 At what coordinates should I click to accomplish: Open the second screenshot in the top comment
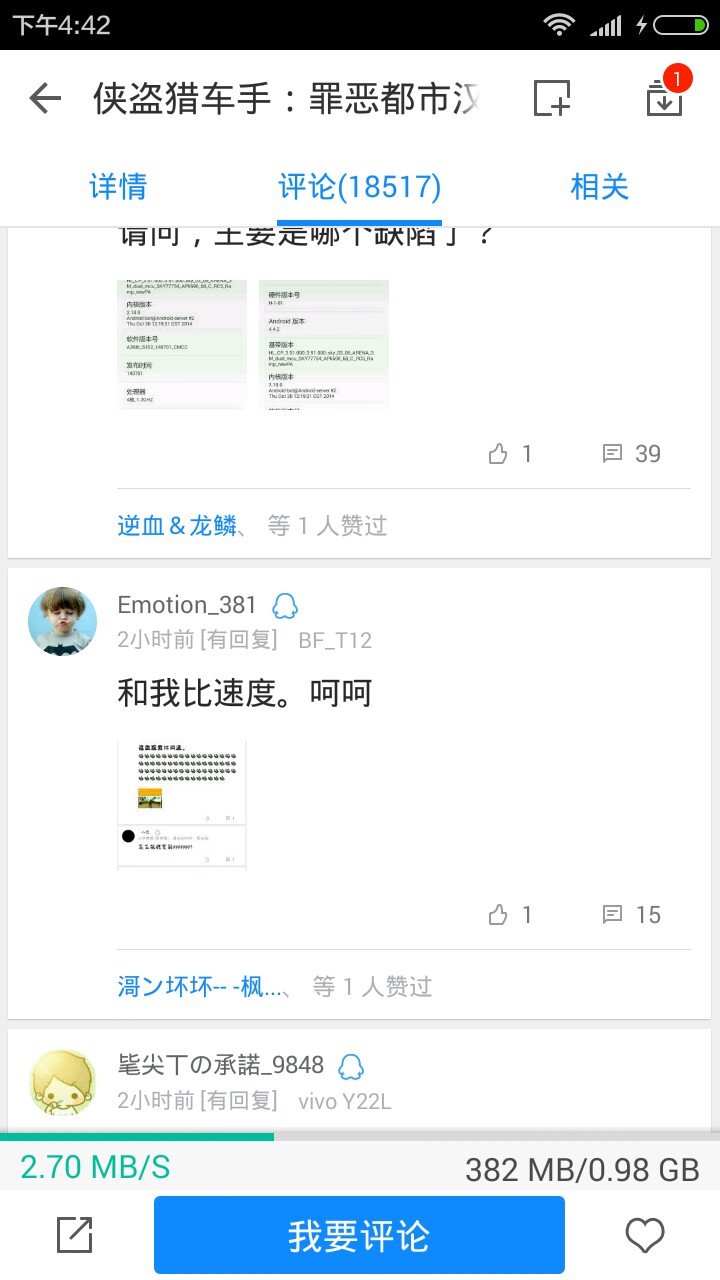tap(324, 344)
